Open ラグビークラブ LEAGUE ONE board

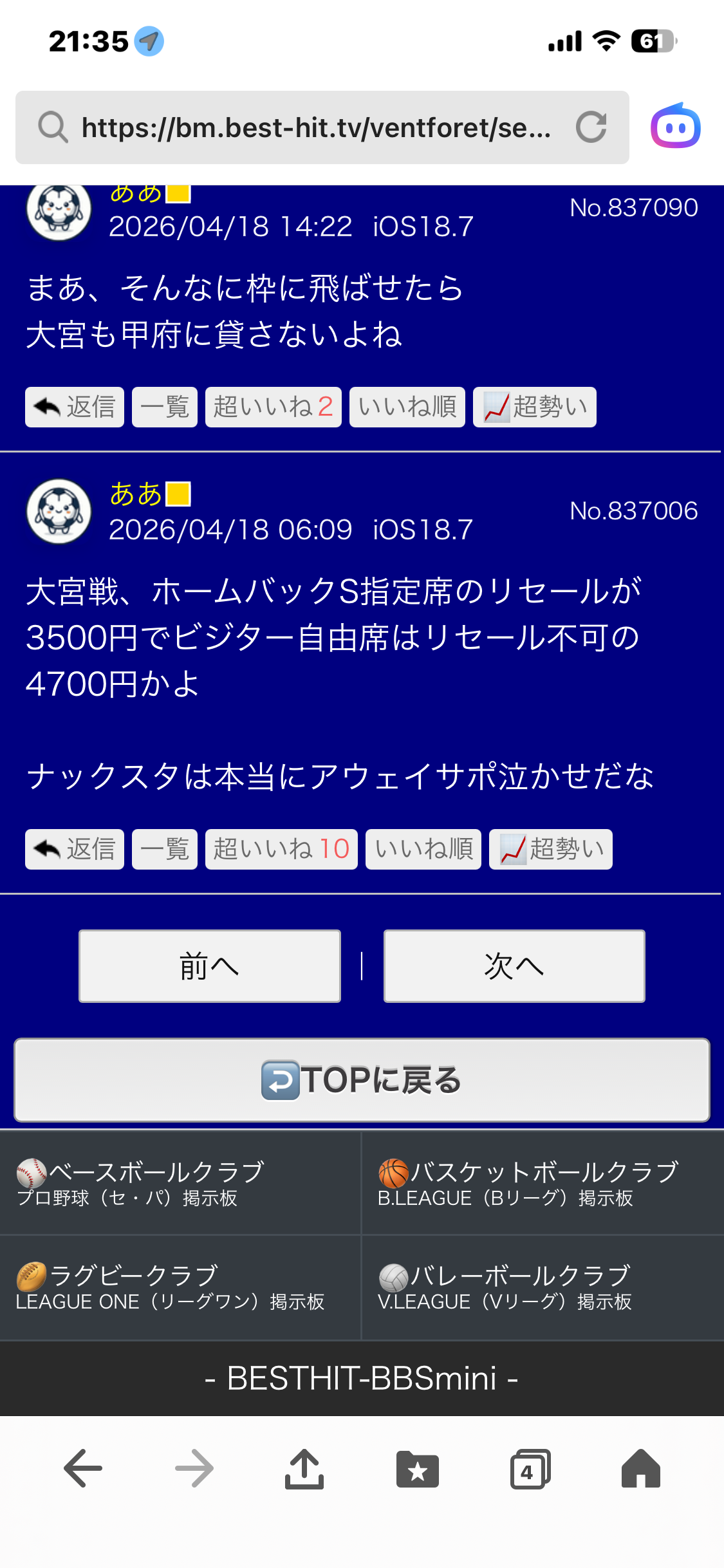click(x=180, y=1287)
